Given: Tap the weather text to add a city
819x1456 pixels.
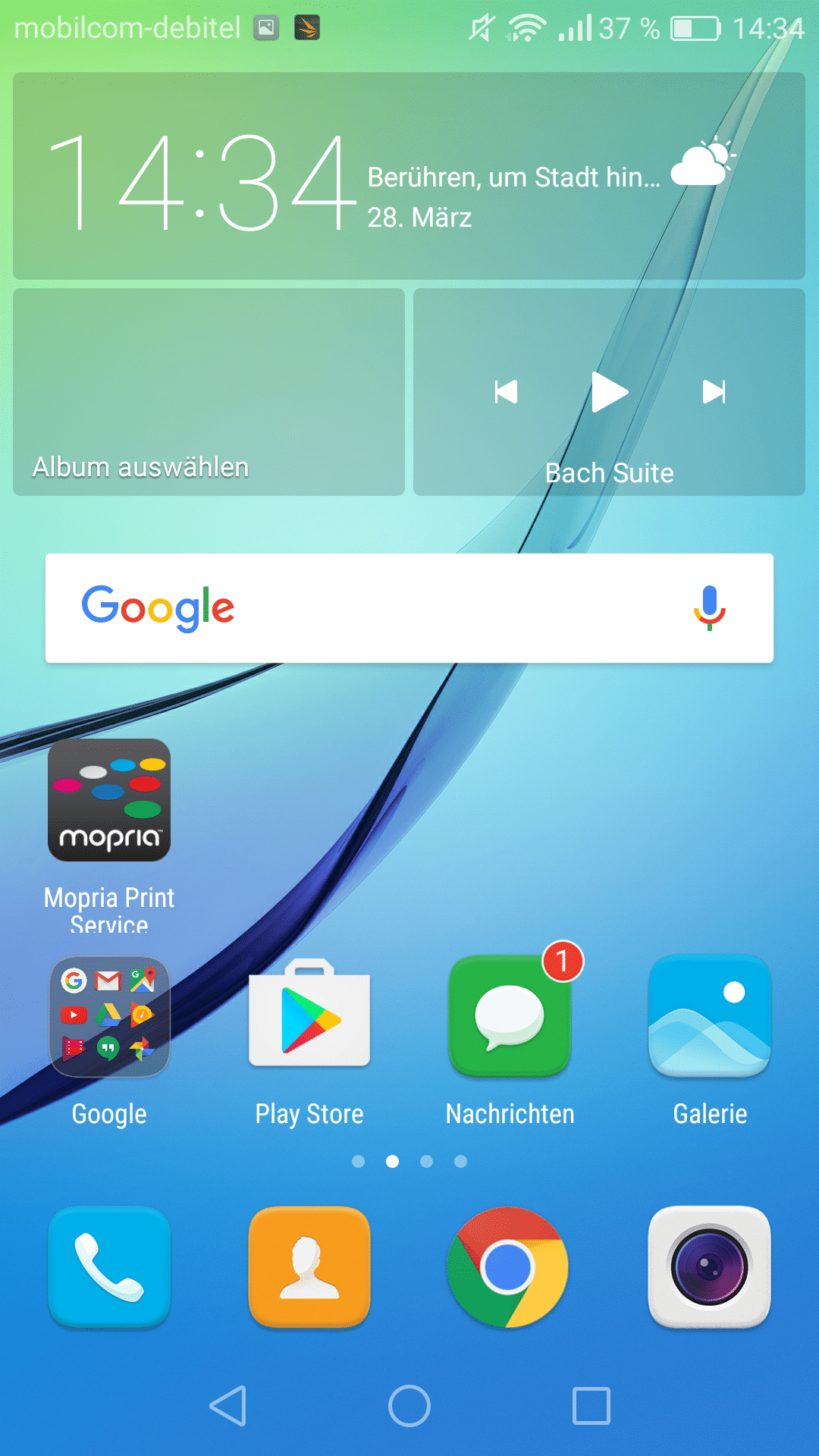Looking at the screenshot, I should click(513, 177).
